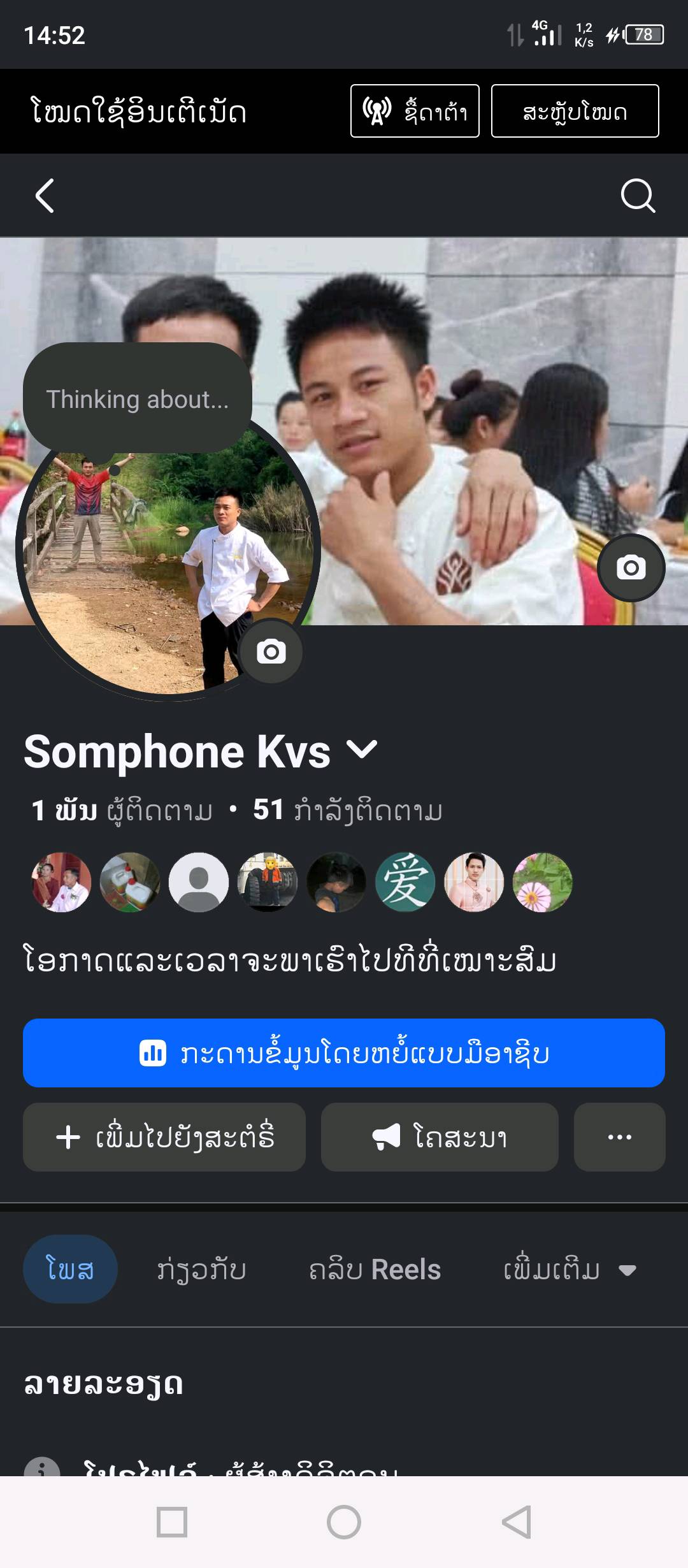Screen dimensions: 688x1568
Task: Tap the system home button
Action: pyautogui.click(x=344, y=1522)
